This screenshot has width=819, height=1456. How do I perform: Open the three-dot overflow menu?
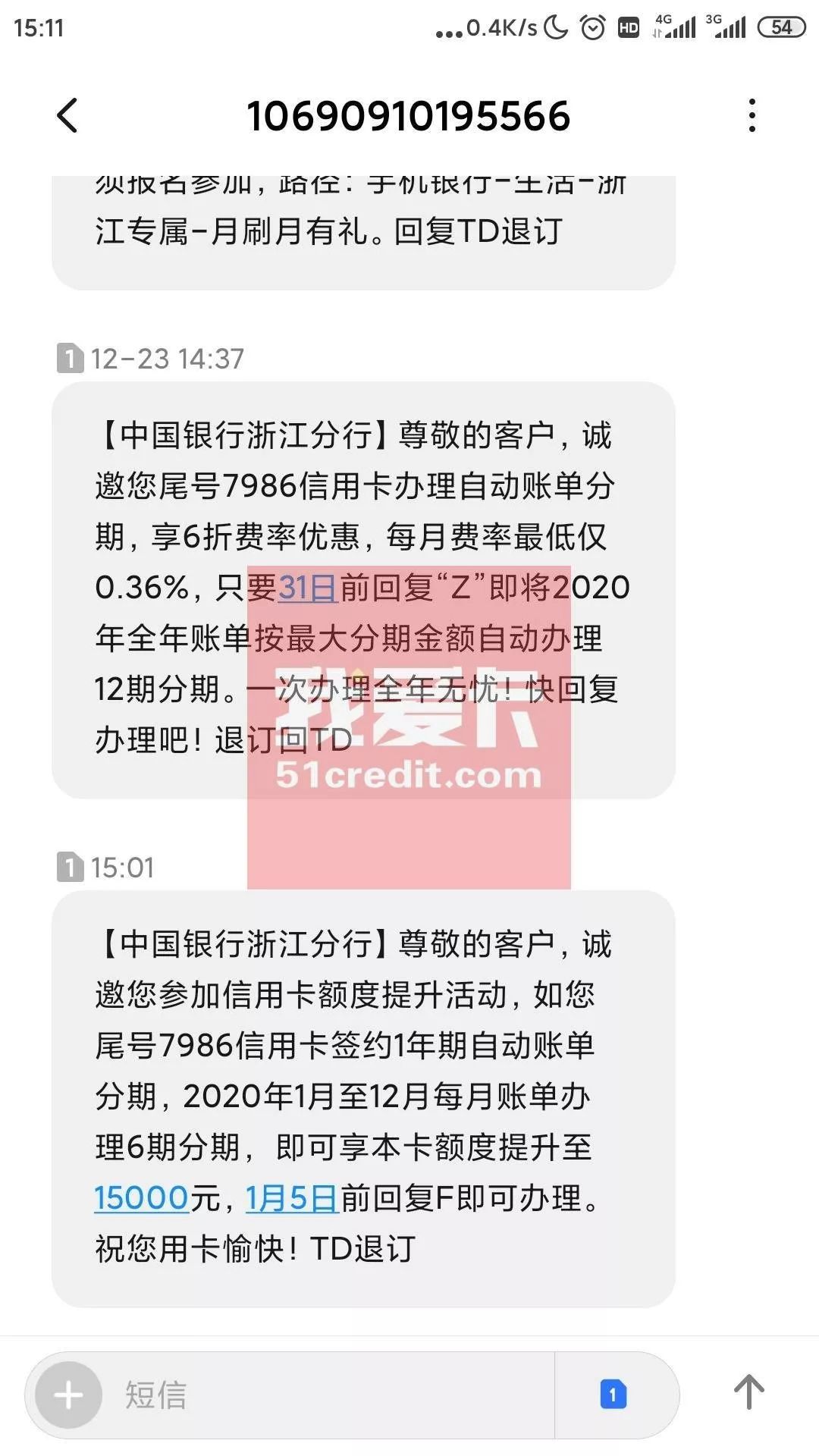pyautogui.click(x=752, y=115)
